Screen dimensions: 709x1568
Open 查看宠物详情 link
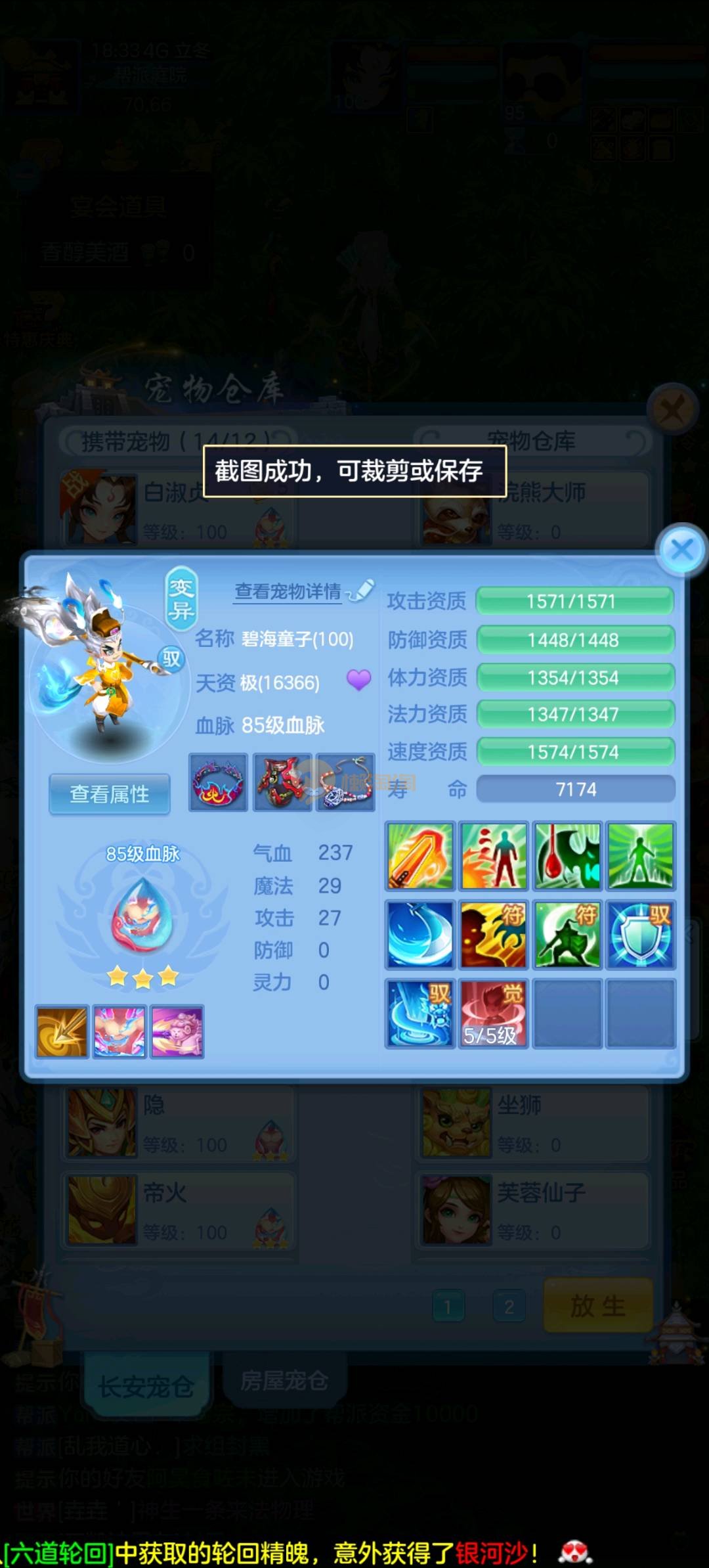[288, 592]
